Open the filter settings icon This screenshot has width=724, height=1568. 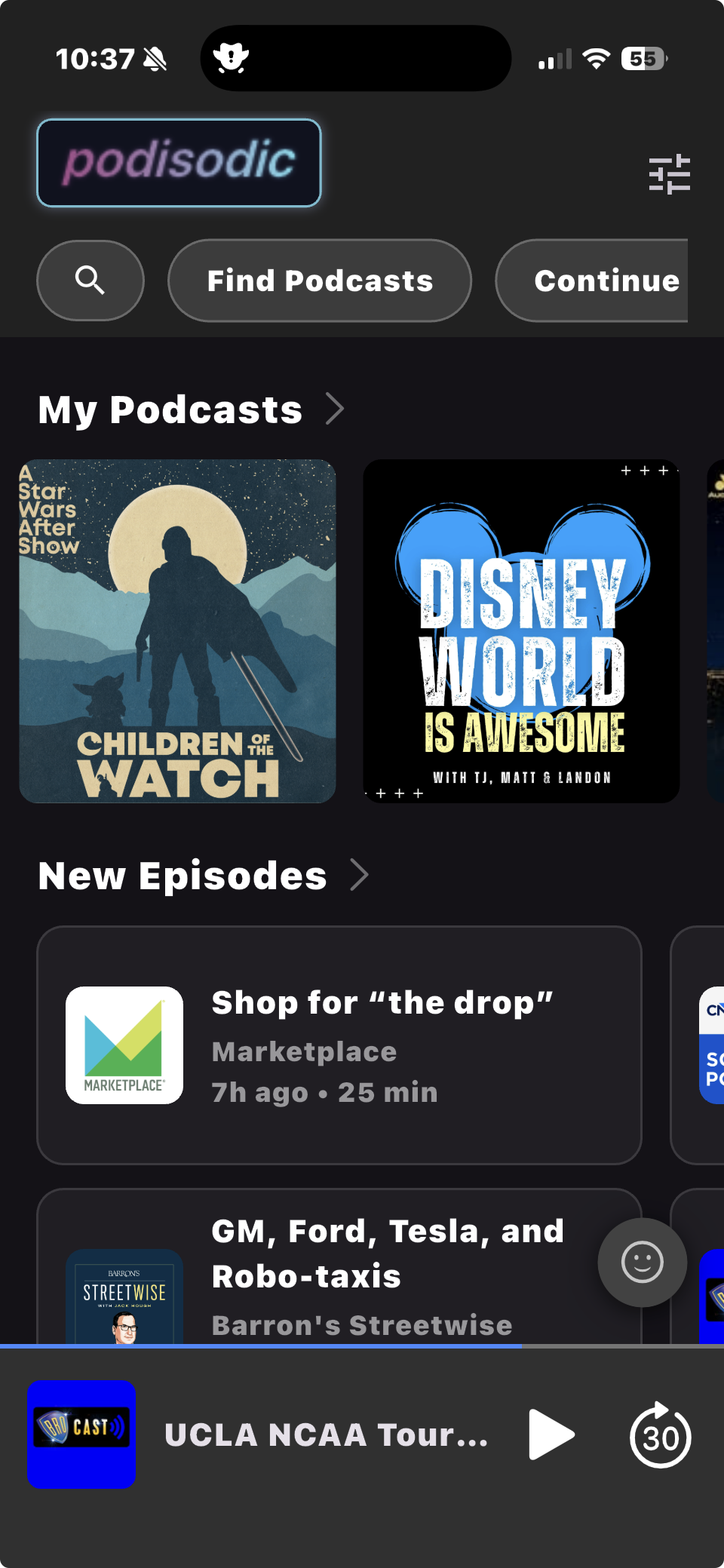point(670,174)
